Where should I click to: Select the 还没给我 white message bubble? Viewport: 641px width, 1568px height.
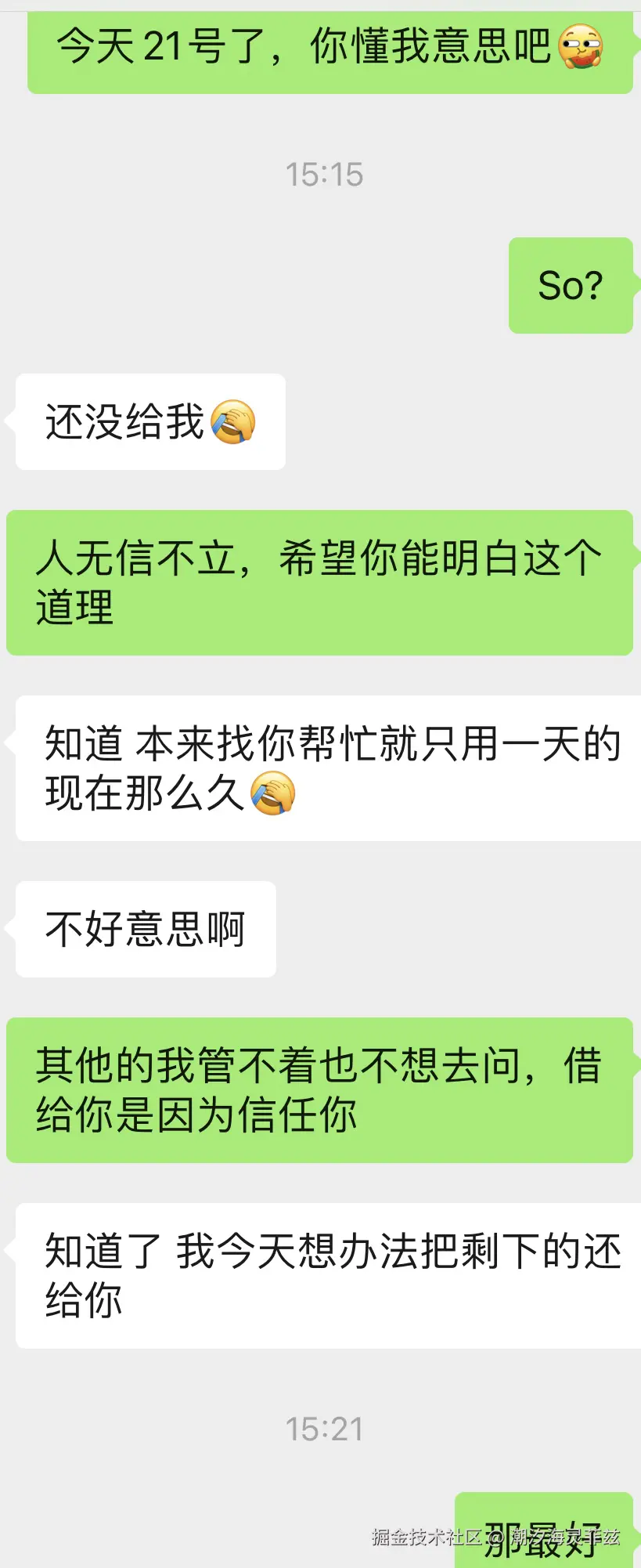point(149,421)
